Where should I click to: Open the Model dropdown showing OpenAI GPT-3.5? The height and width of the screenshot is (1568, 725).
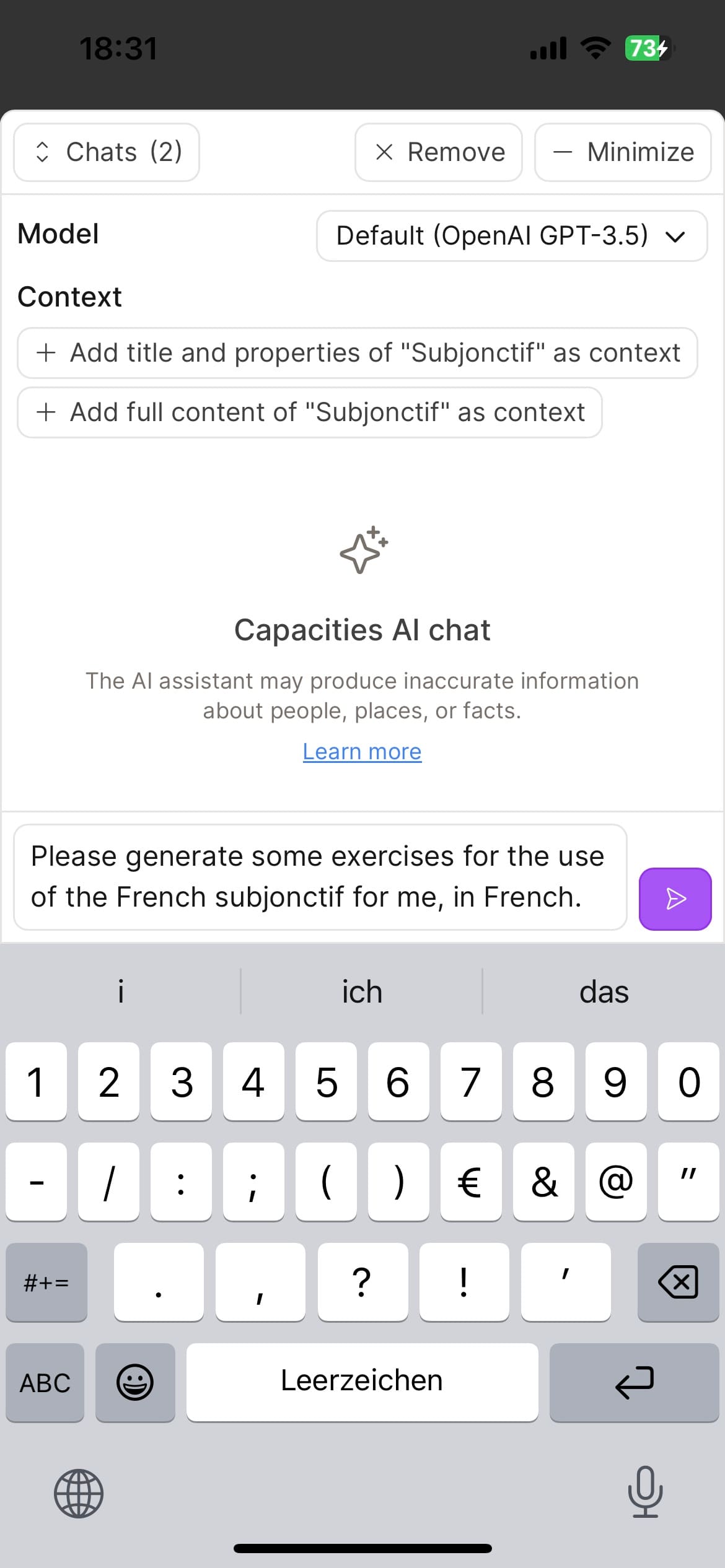511,235
